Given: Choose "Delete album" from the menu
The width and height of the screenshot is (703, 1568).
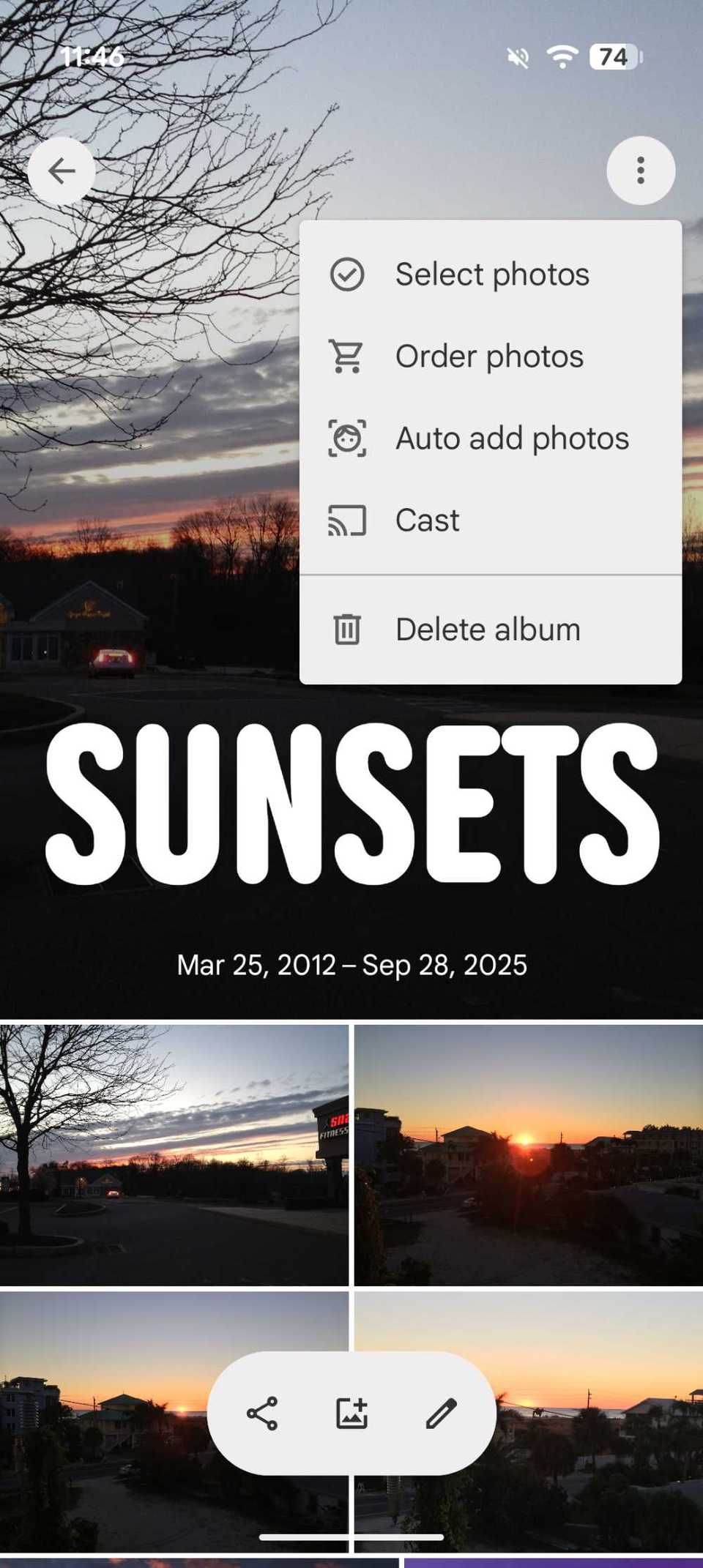Looking at the screenshot, I should [487, 628].
